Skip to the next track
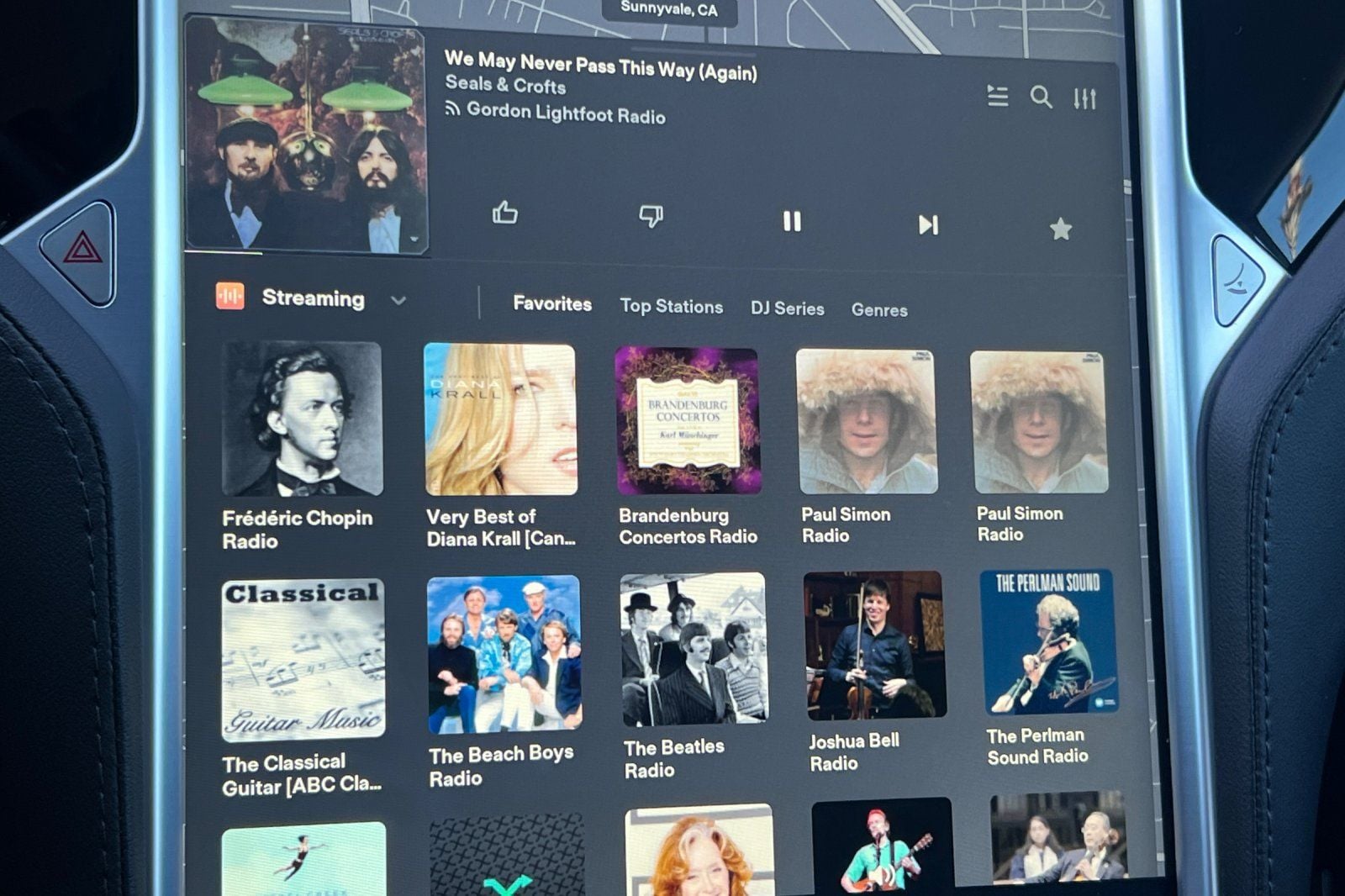The height and width of the screenshot is (896, 1345). coord(927,224)
